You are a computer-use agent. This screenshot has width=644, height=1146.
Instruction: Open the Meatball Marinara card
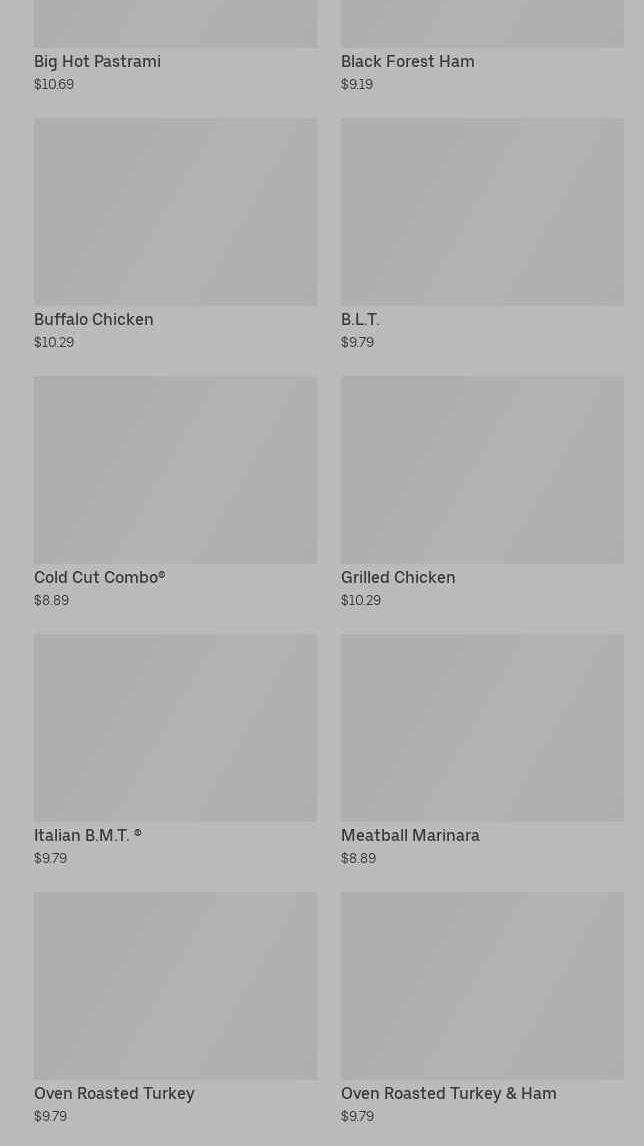pos(482,751)
